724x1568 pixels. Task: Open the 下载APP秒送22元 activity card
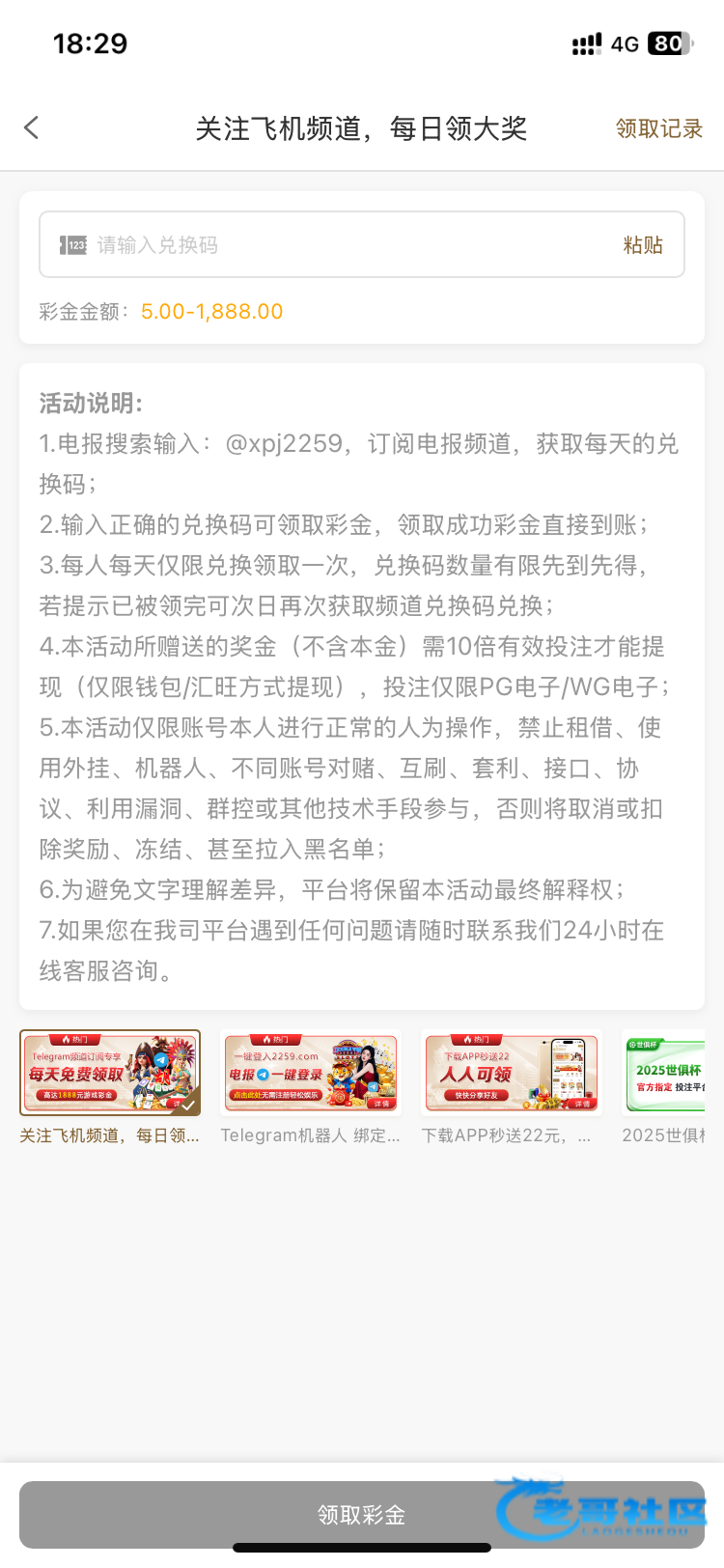512,1073
